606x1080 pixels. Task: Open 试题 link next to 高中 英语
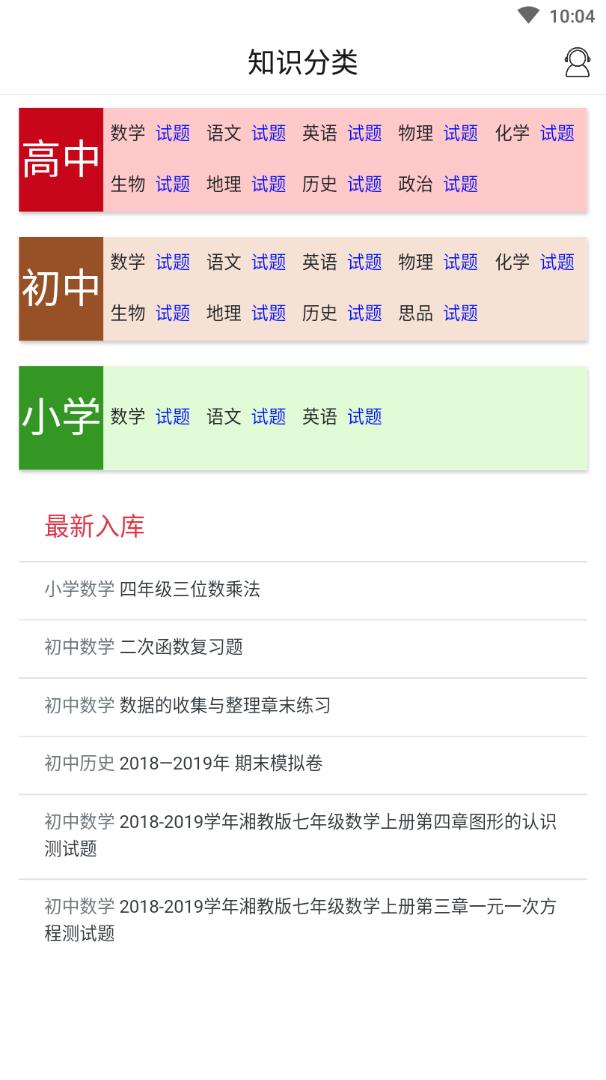pos(365,133)
